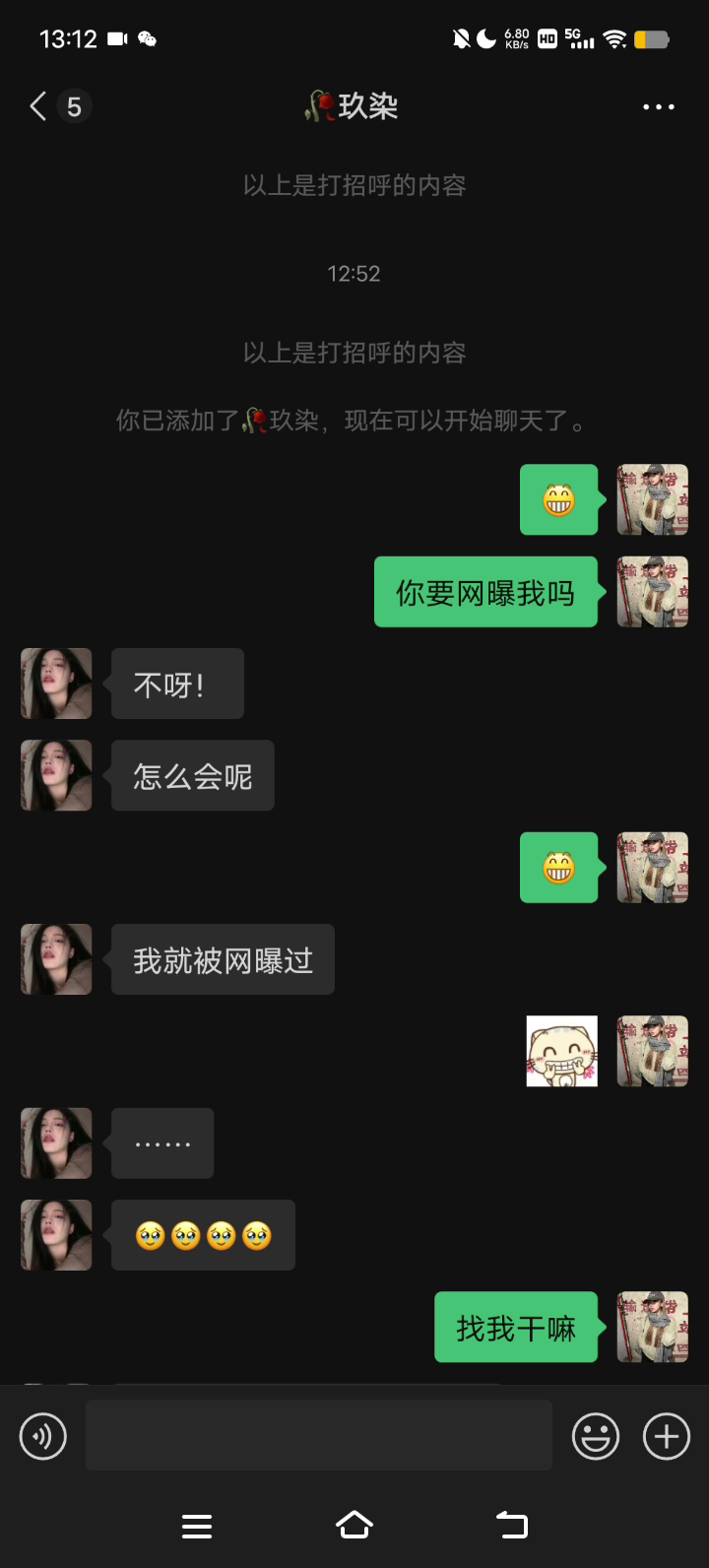Open my avatar beside "你要网曝我吗"
The width and height of the screenshot is (709, 1568).
pos(652,592)
